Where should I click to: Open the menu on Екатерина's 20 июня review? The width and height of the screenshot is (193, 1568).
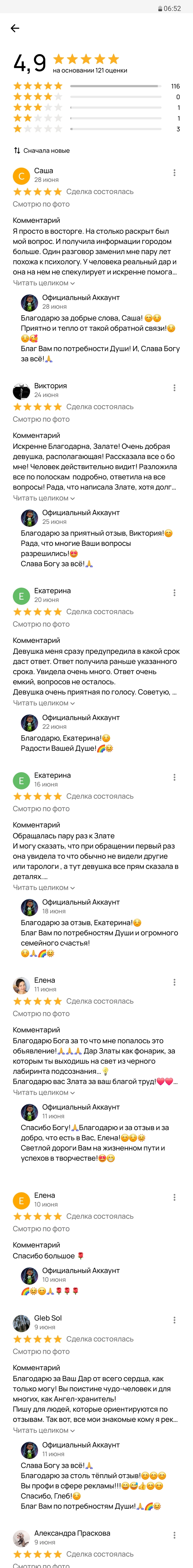(x=175, y=593)
